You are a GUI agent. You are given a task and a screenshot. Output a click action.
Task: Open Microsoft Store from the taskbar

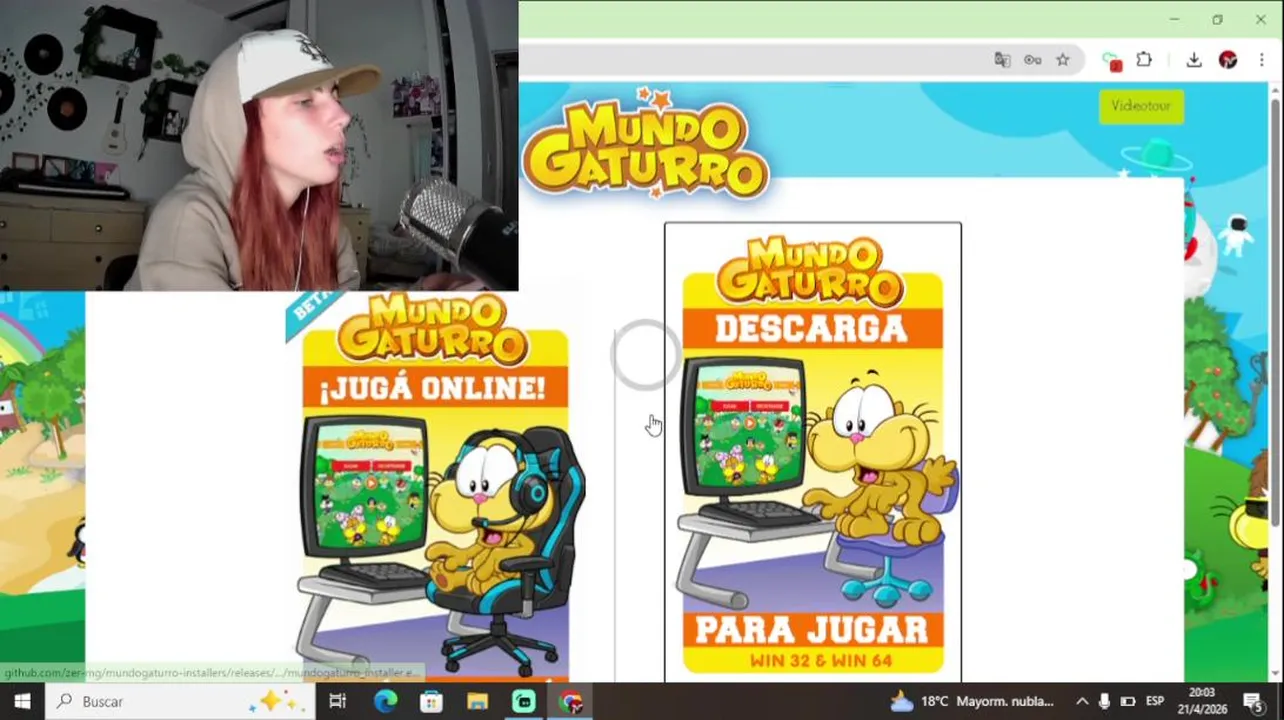tap(431, 701)
